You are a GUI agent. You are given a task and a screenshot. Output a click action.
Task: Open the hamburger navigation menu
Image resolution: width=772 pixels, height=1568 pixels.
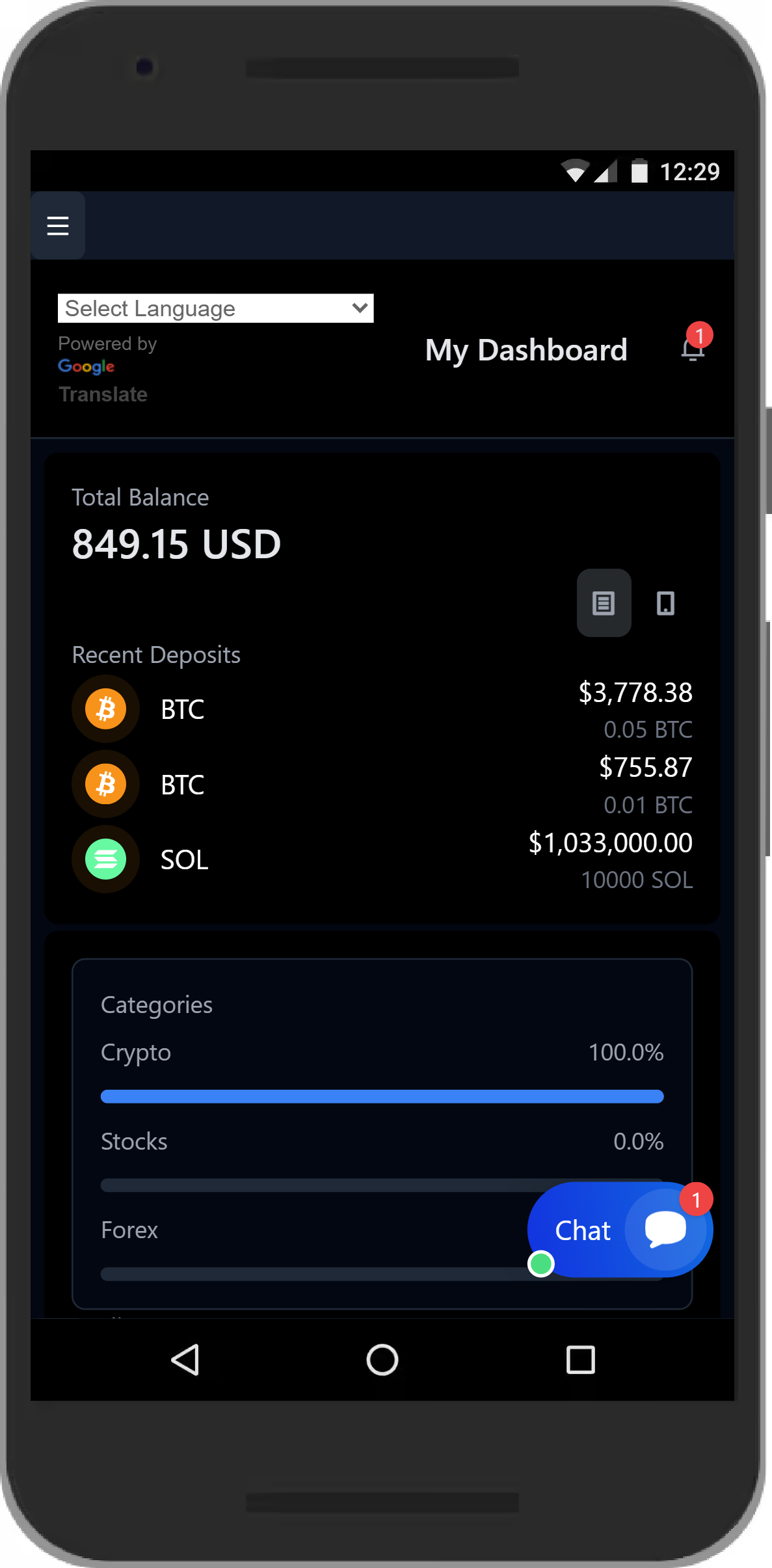coord(58,225)
